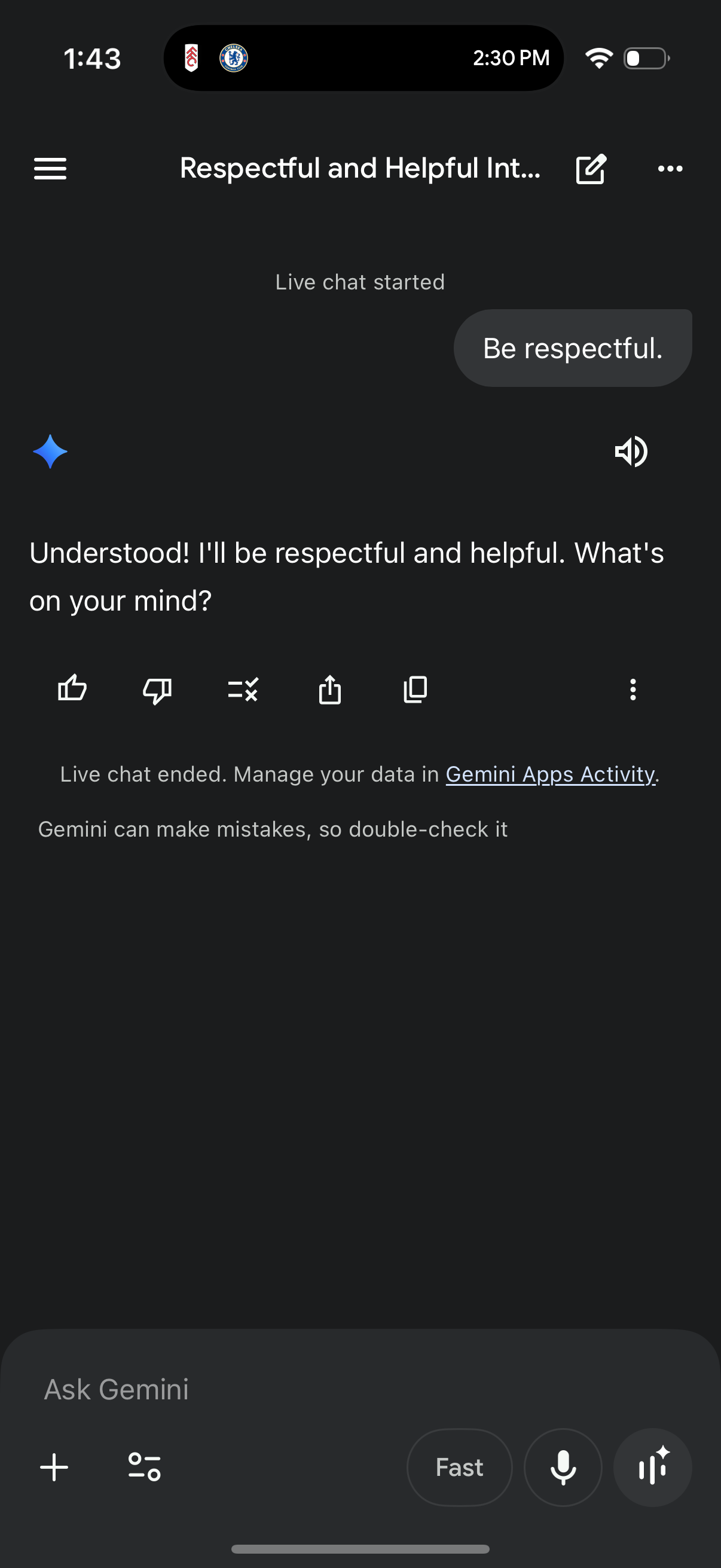Tap the Ask Gemini input field
This screenshot has height=1568, width=721.
243,1389
